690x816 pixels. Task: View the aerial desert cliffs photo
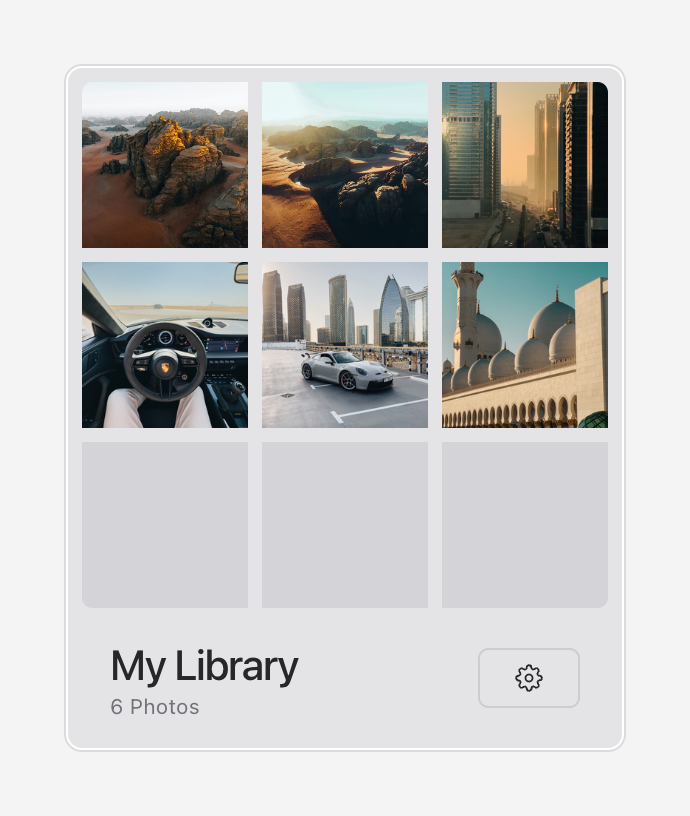point(345,165)
